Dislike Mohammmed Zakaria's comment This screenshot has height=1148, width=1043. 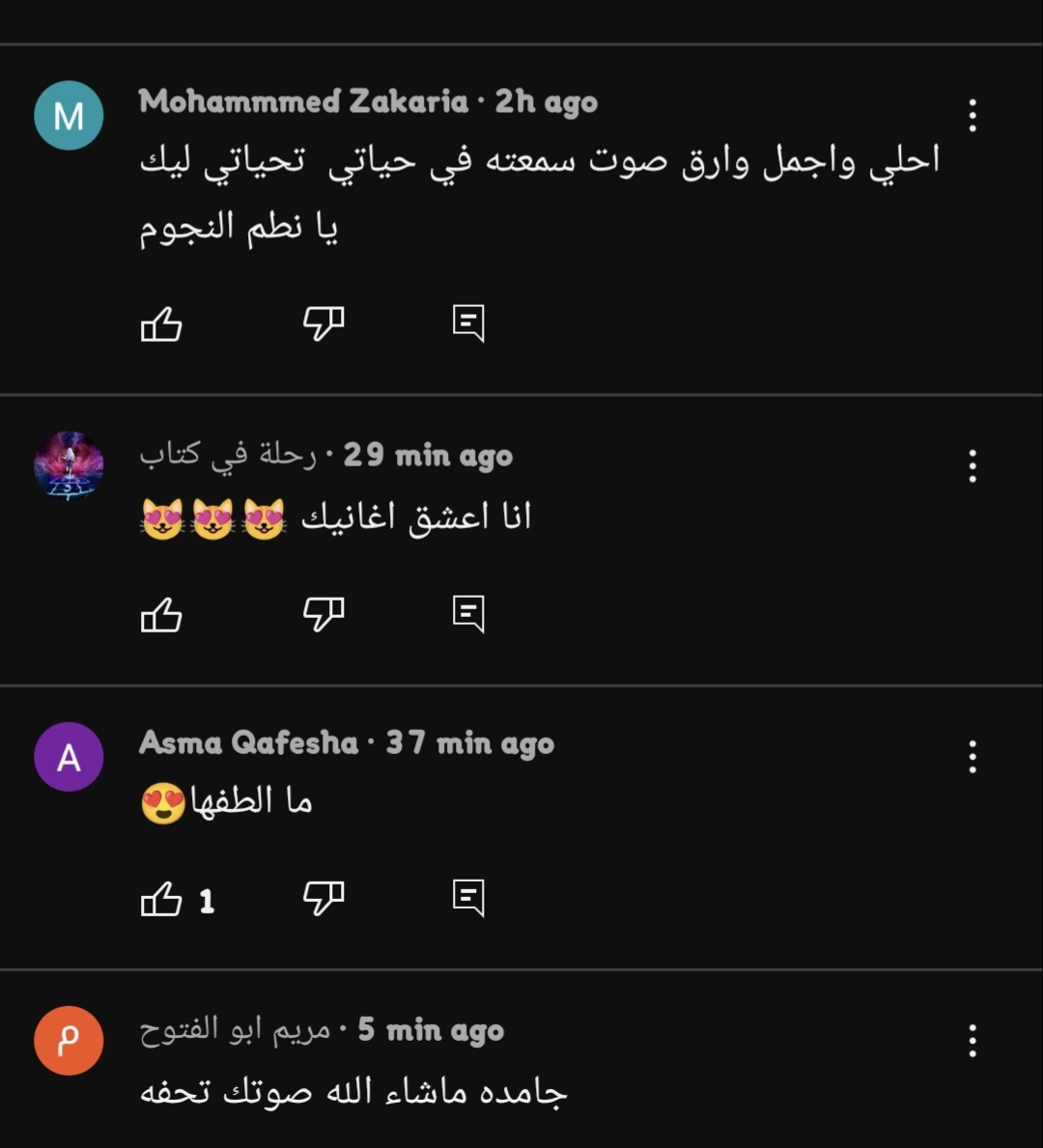click(x=324, y=324)
